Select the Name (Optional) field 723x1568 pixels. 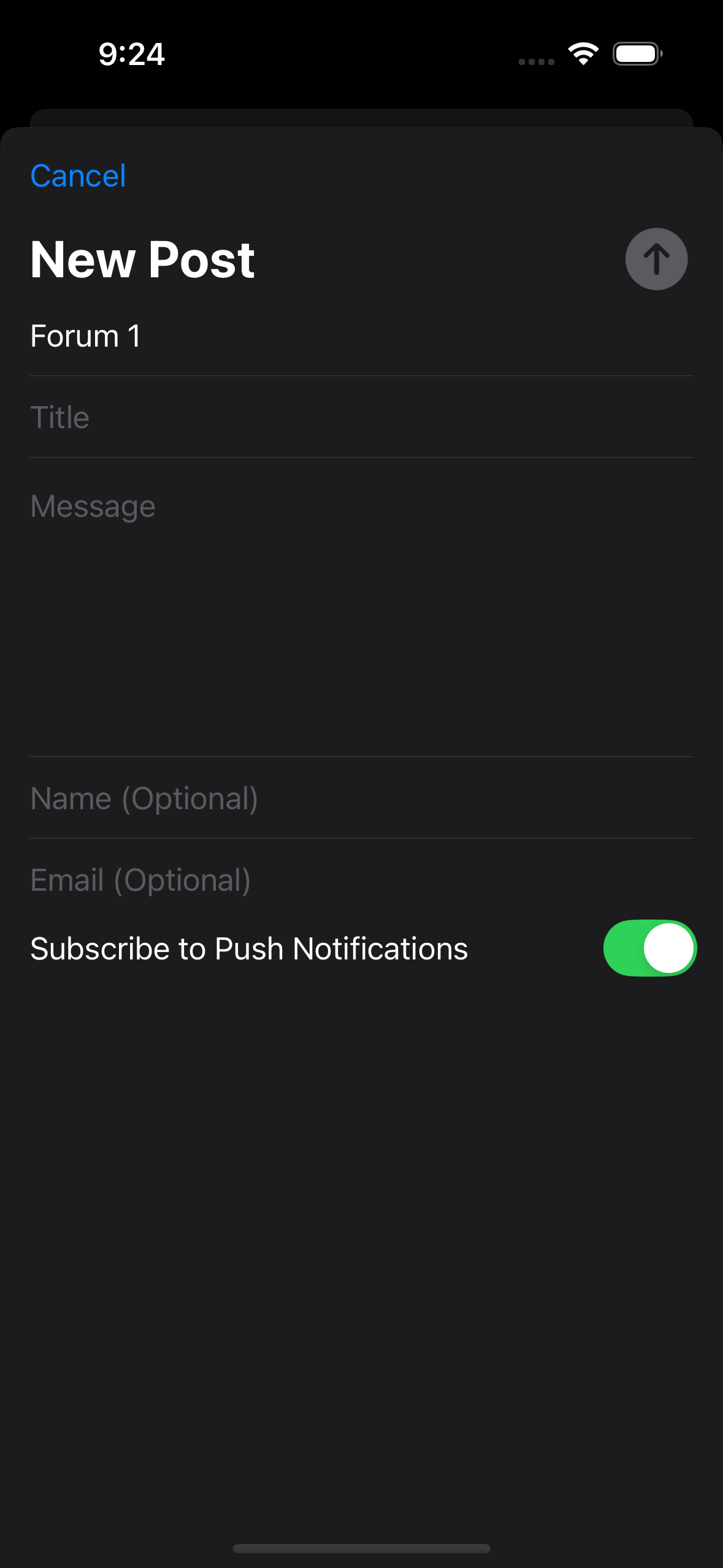coord(361,799)
